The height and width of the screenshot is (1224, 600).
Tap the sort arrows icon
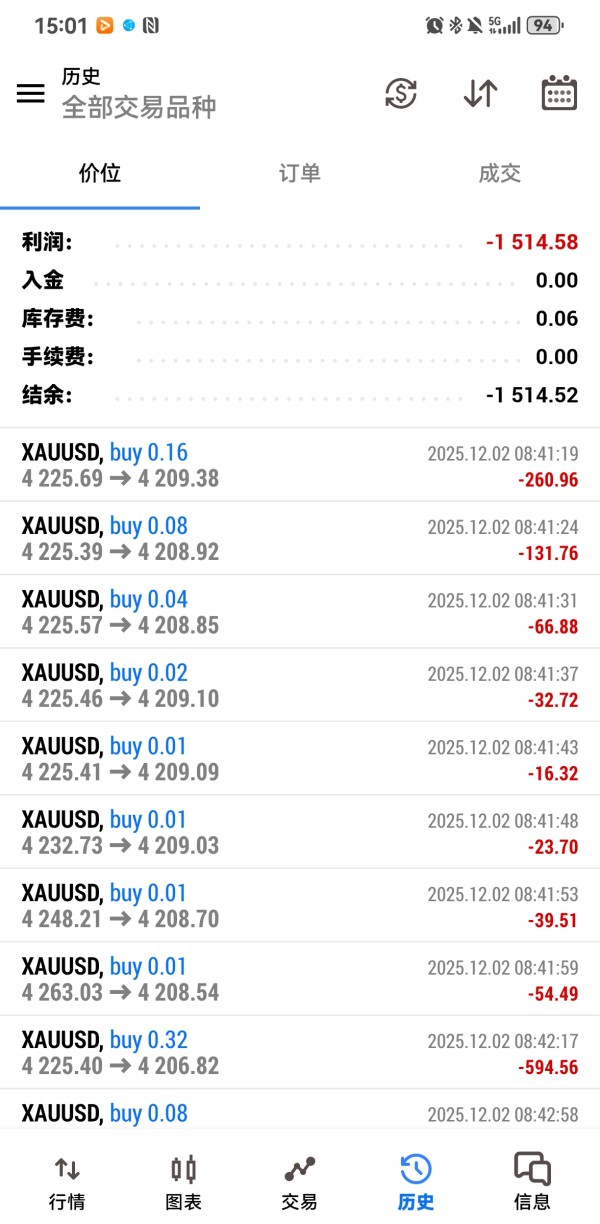pyautogui.click(x=480, y=93)
